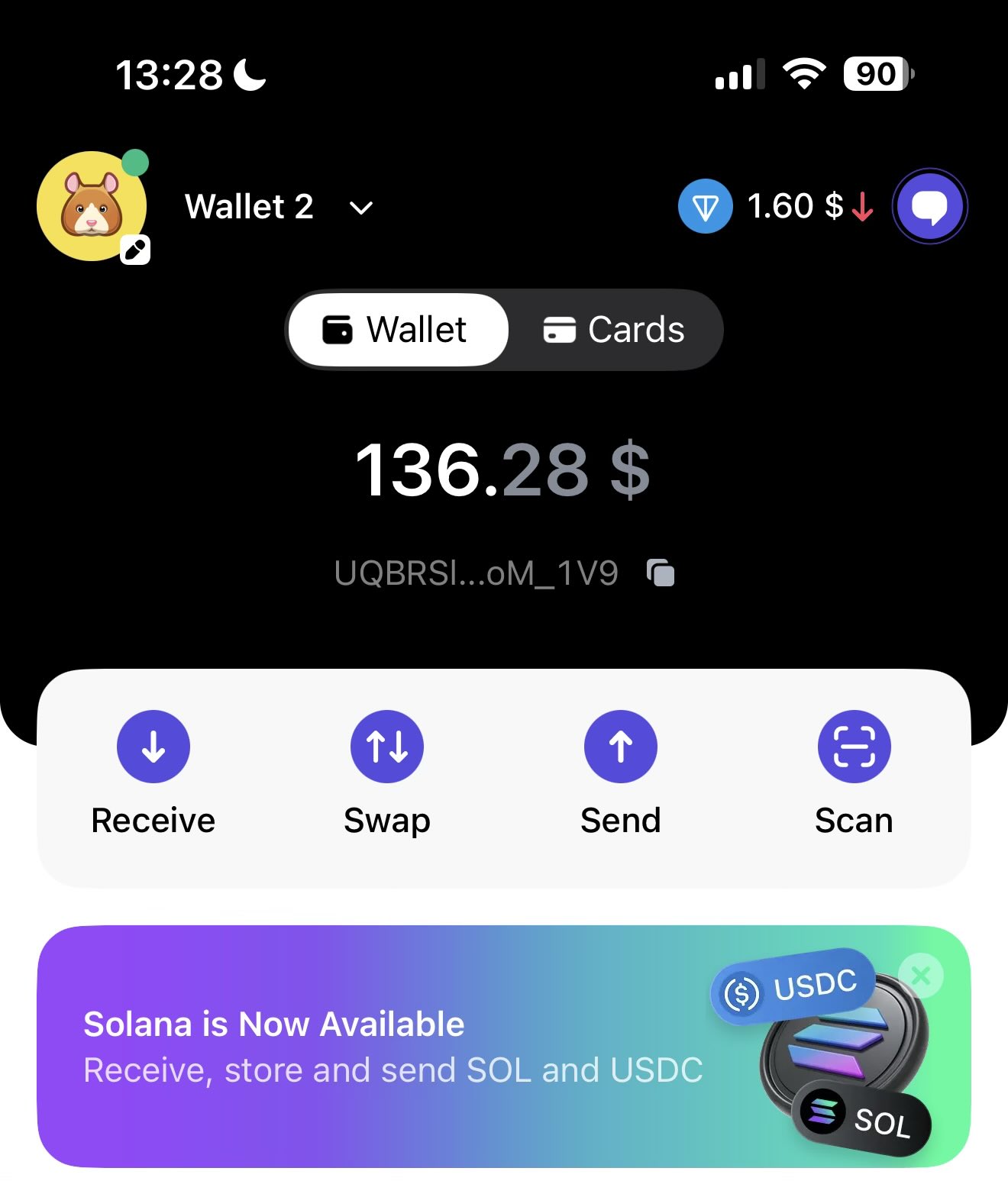The image size is (1008, 1181).
Task: Select the Wallet tab
Action: click(397, 330)
